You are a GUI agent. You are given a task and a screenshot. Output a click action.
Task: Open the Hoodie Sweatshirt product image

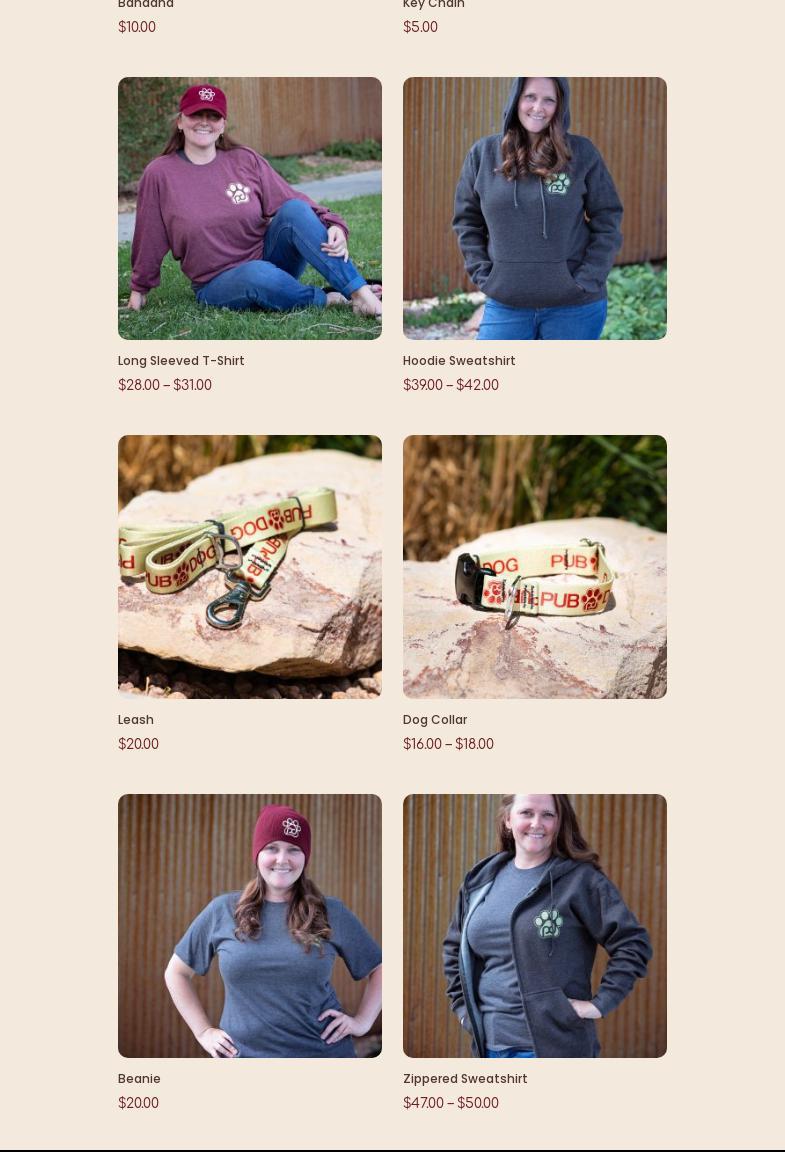[534, 208]
